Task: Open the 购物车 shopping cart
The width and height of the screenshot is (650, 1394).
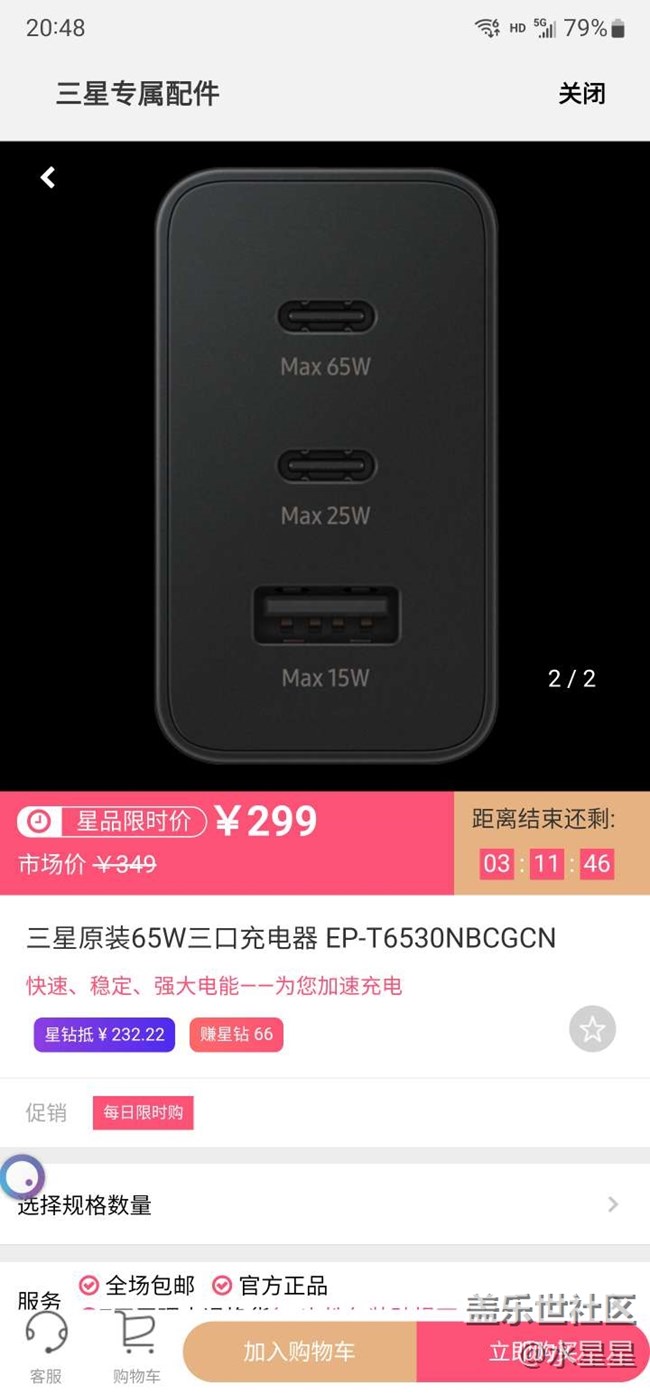Action: [x=136, y=1348]
